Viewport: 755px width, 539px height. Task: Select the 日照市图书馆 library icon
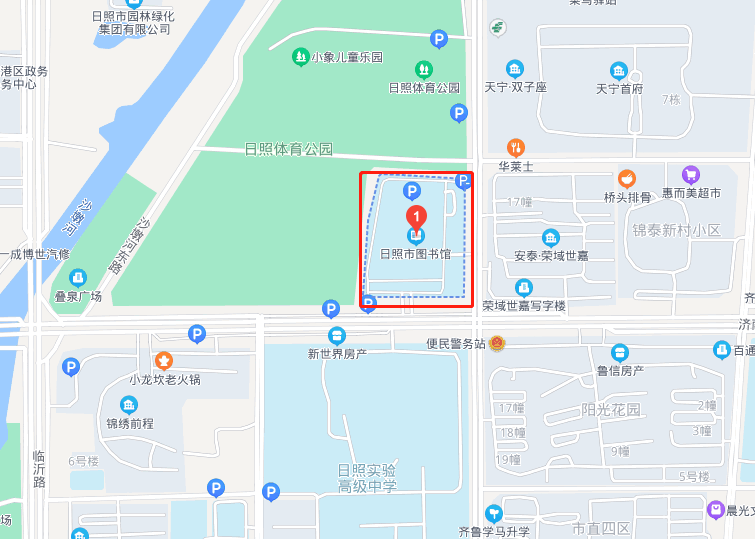[x=415, y=236]
